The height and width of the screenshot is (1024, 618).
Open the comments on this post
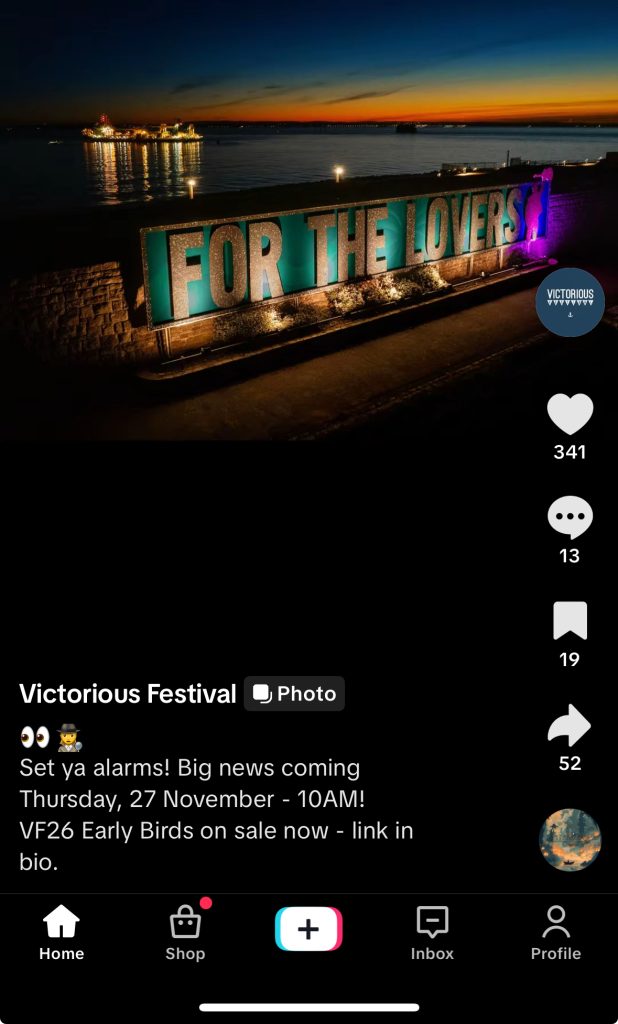(x=570, y=519)
